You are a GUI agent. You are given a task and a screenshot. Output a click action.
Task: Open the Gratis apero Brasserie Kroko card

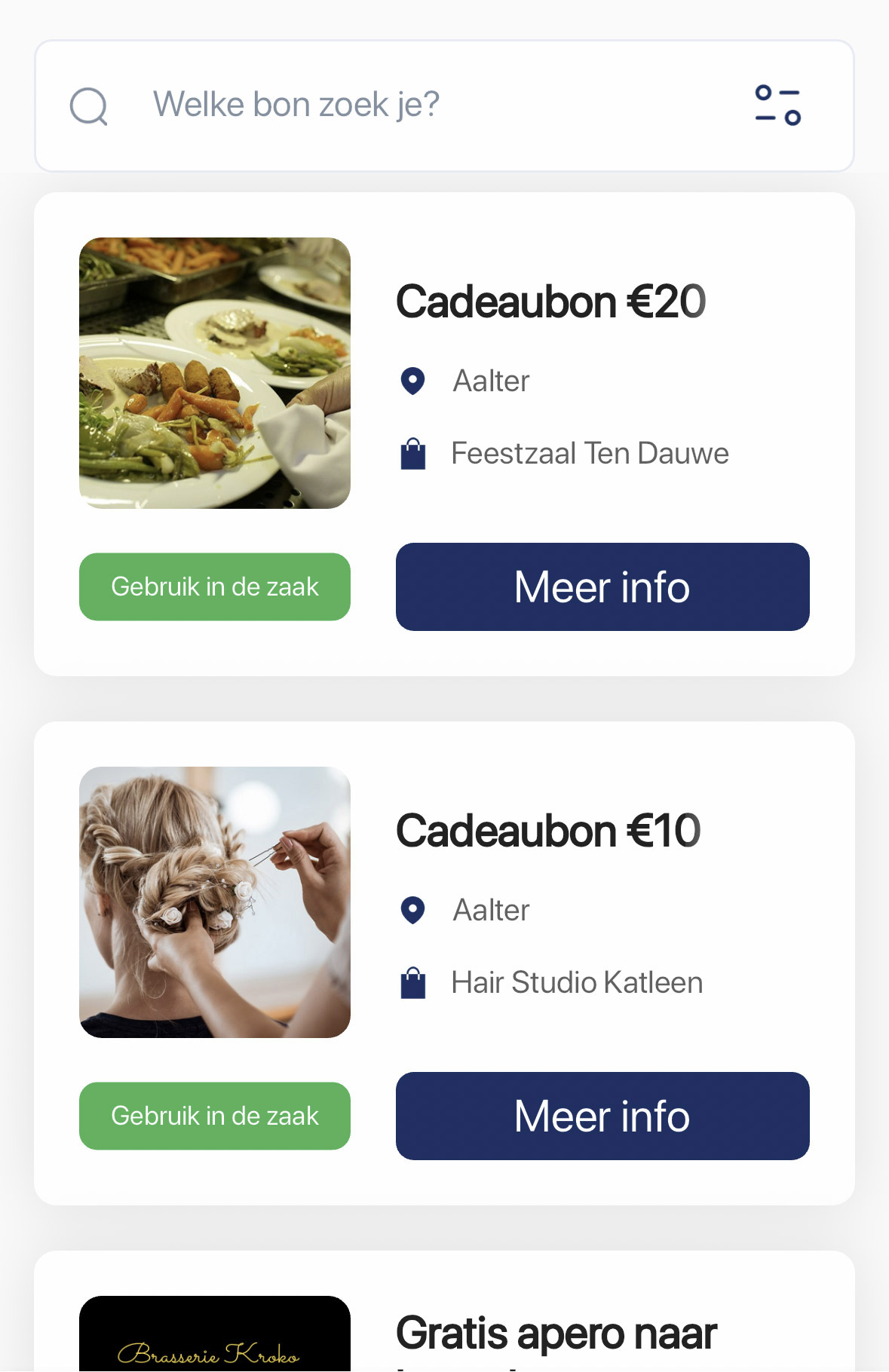point(556,1333)
